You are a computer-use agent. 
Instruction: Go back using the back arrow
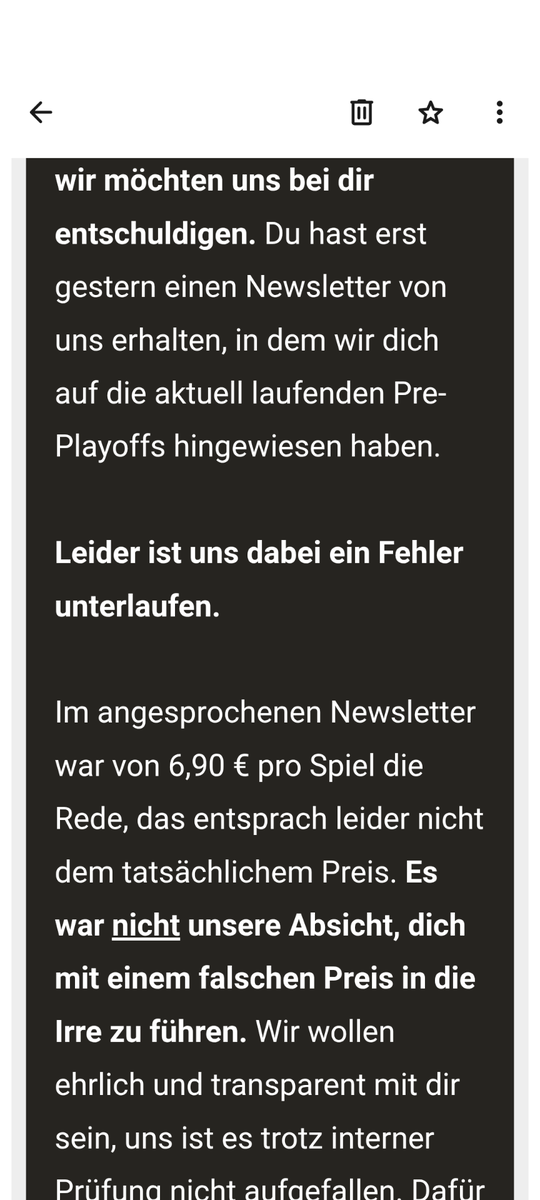(40, 112)
